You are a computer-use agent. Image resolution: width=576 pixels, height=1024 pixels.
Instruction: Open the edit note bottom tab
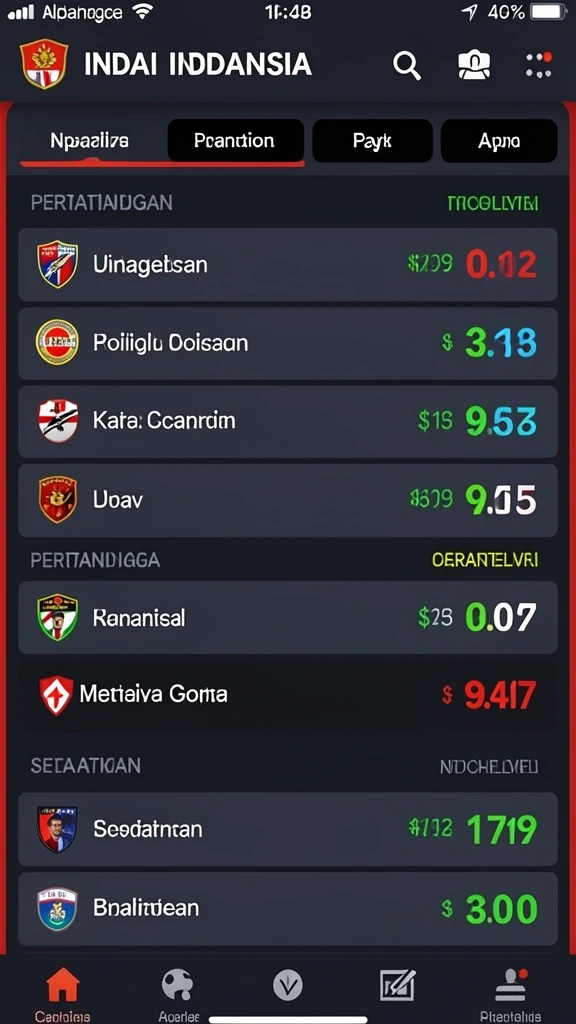click(398, 985)
